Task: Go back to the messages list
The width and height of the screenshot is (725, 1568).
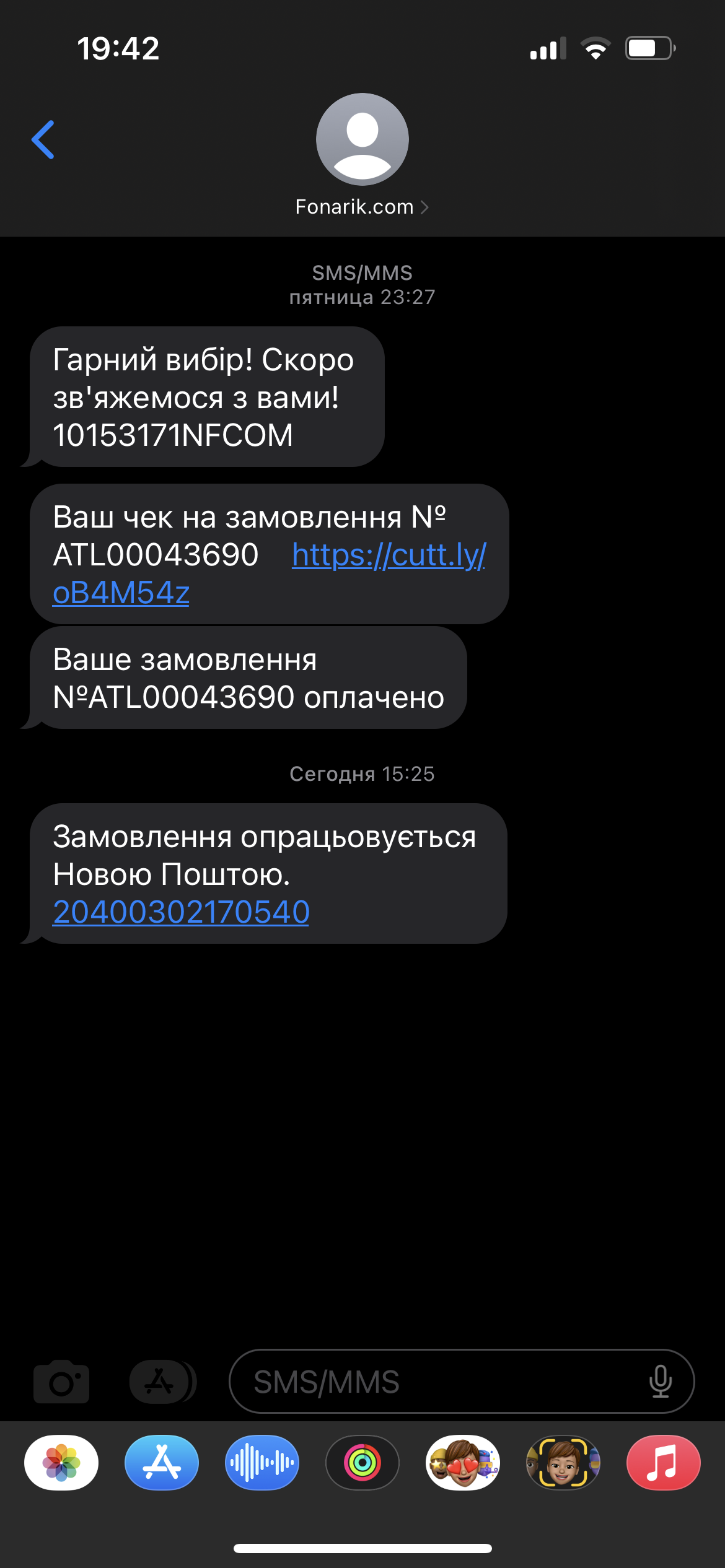Action: point(43,140)
